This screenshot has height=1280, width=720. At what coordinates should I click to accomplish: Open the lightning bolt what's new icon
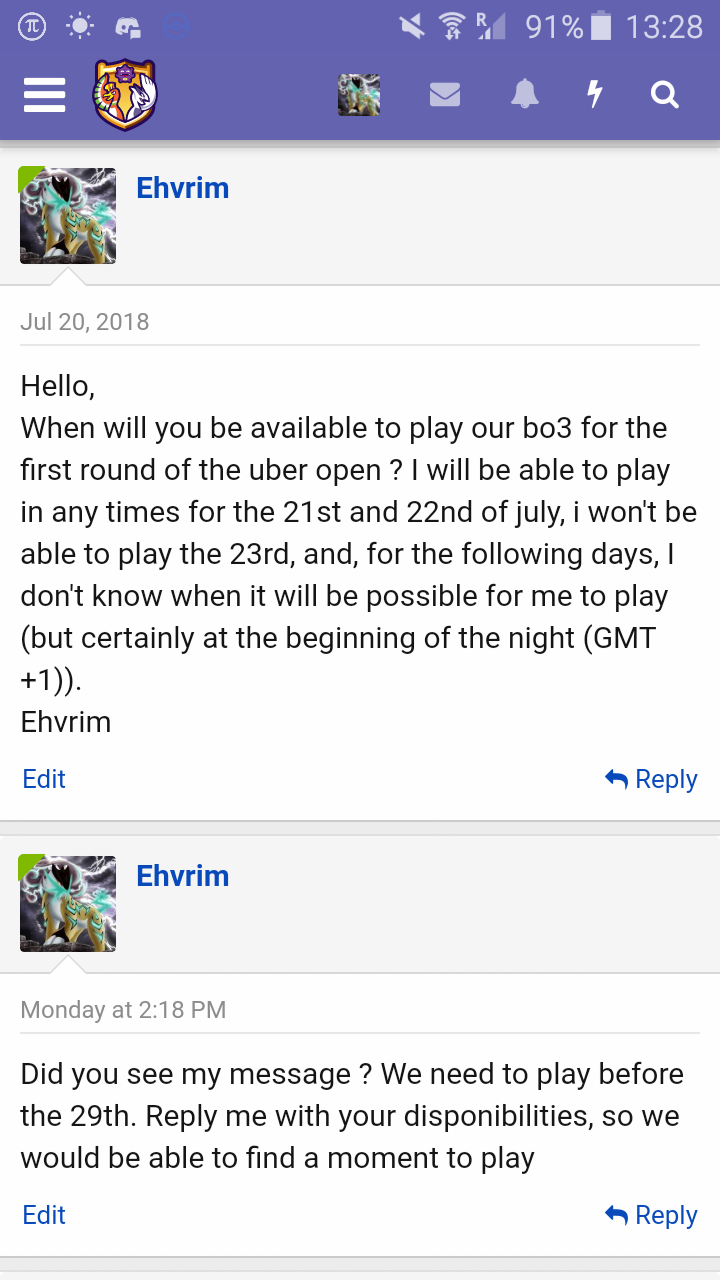tap(595, 95)
